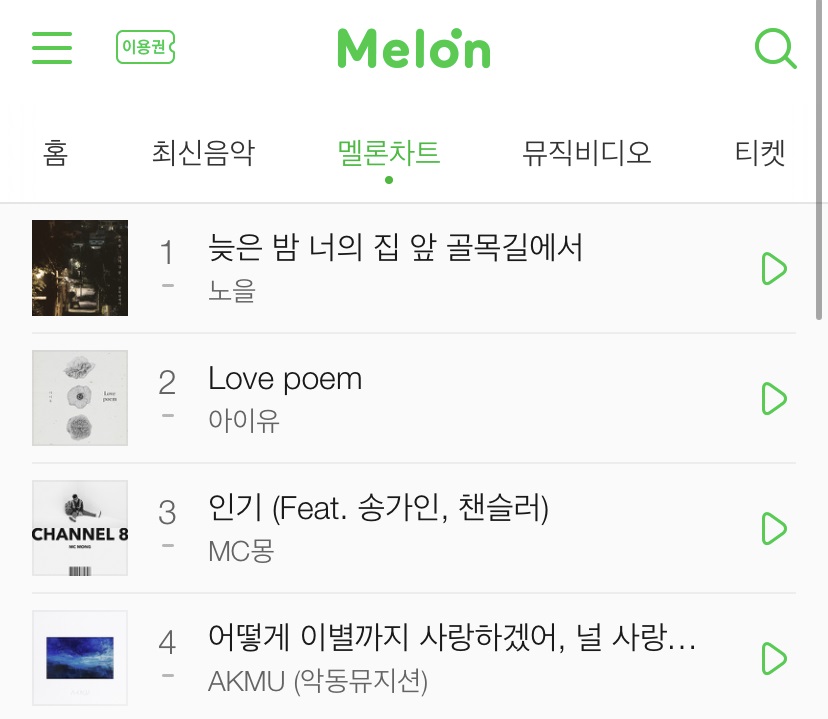
Task: Open song details for Love poem
Action: [x=285, y=380]
